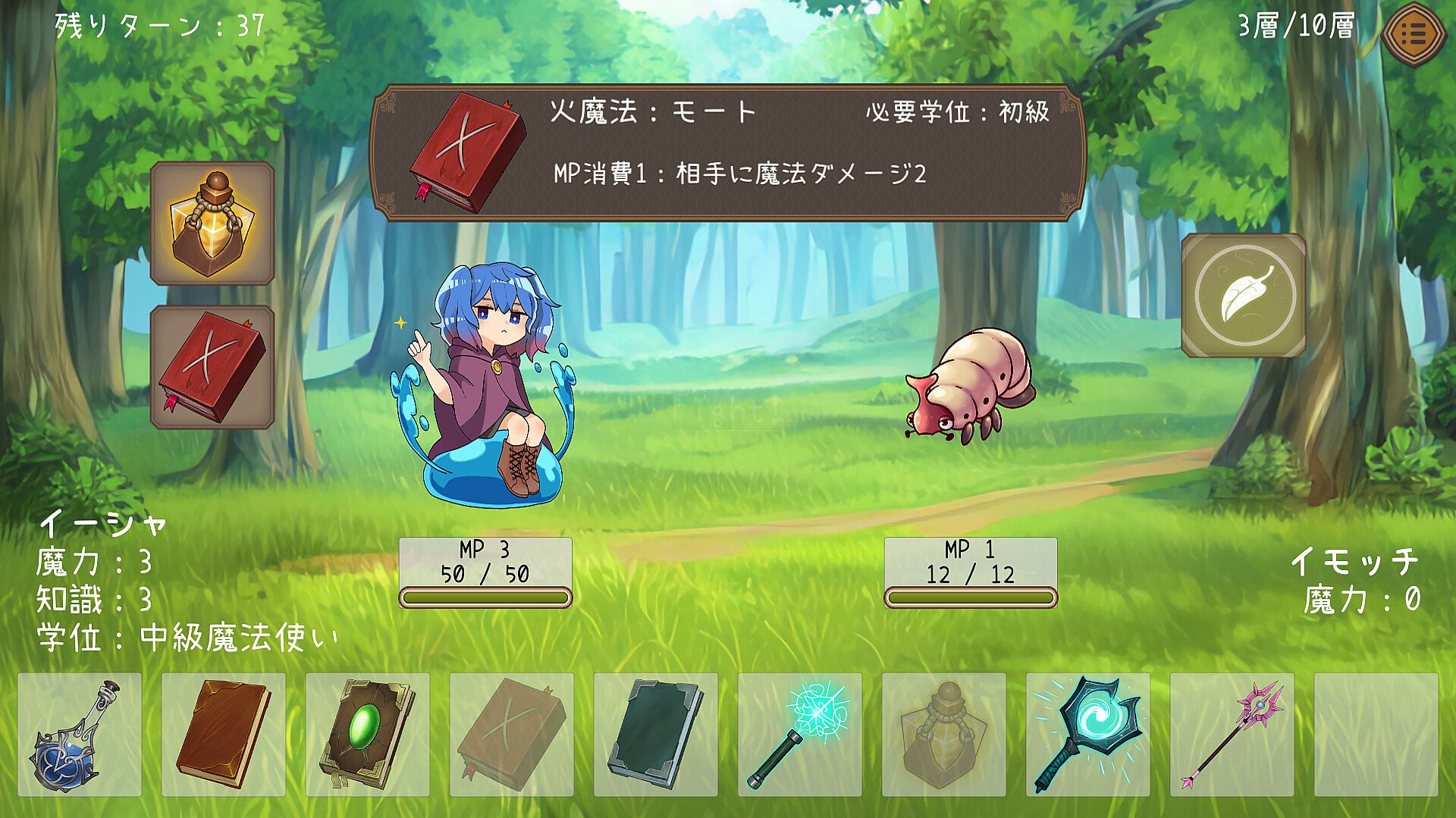This screenshot has width=1456, height=818.
Task: Select the red fire spellbook card
Action: coord(212,368)
